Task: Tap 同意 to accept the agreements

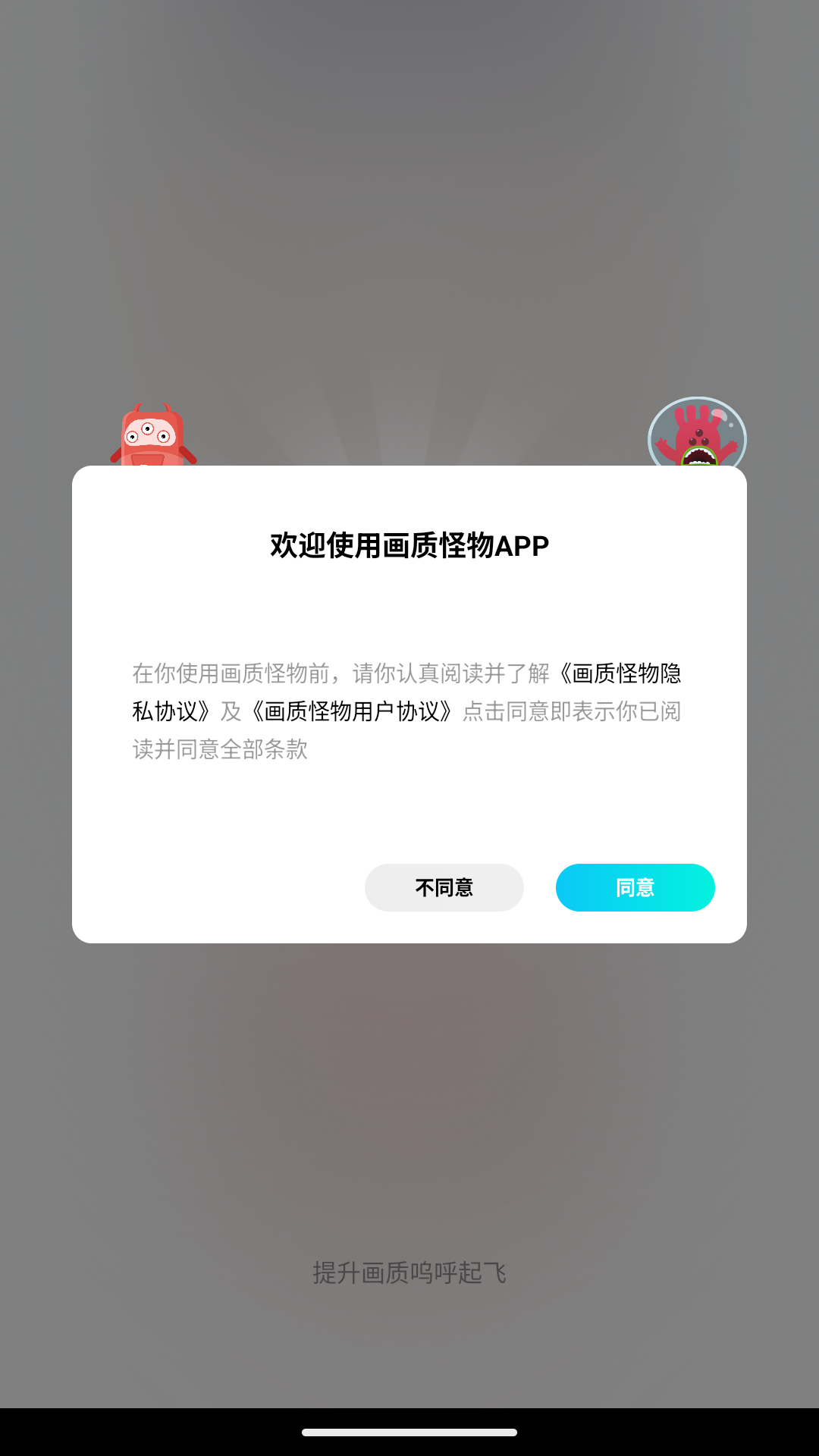Action: pos(635,887)
